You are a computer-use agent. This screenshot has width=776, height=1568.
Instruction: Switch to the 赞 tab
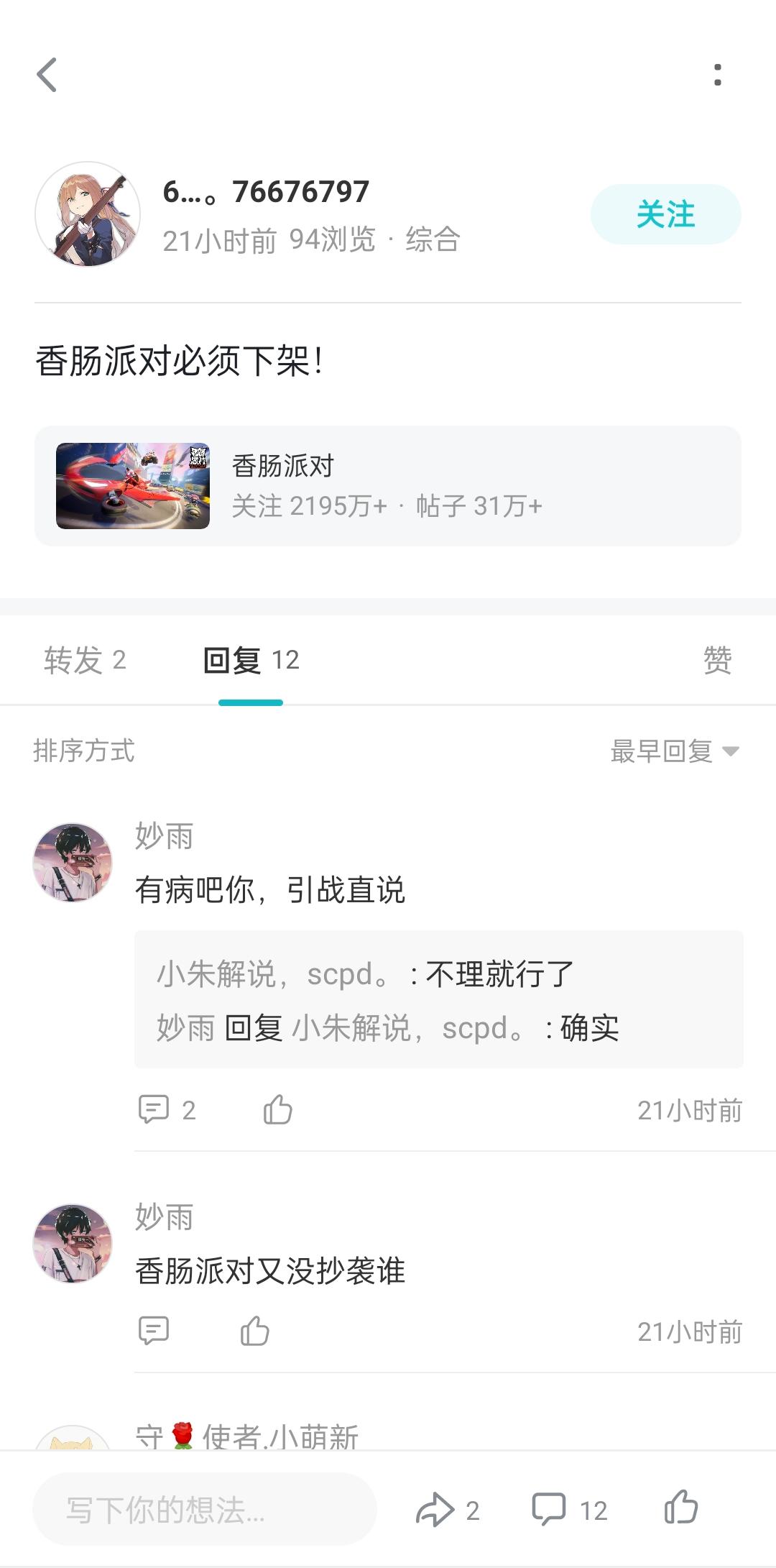pos(717,660)
